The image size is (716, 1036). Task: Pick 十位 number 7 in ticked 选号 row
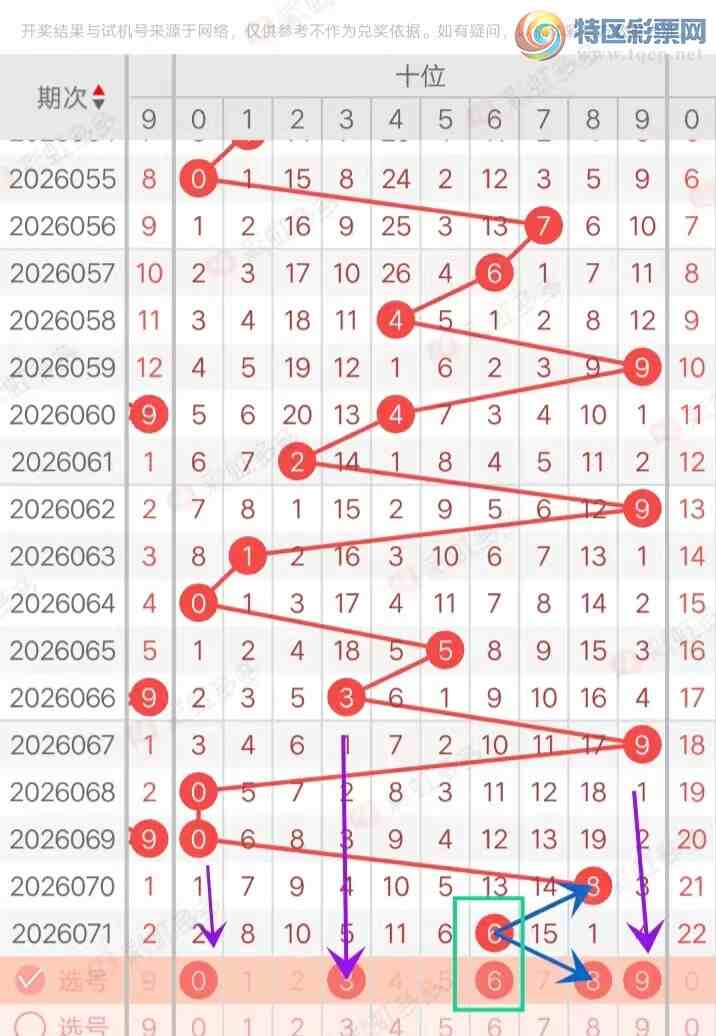point(543,981)
